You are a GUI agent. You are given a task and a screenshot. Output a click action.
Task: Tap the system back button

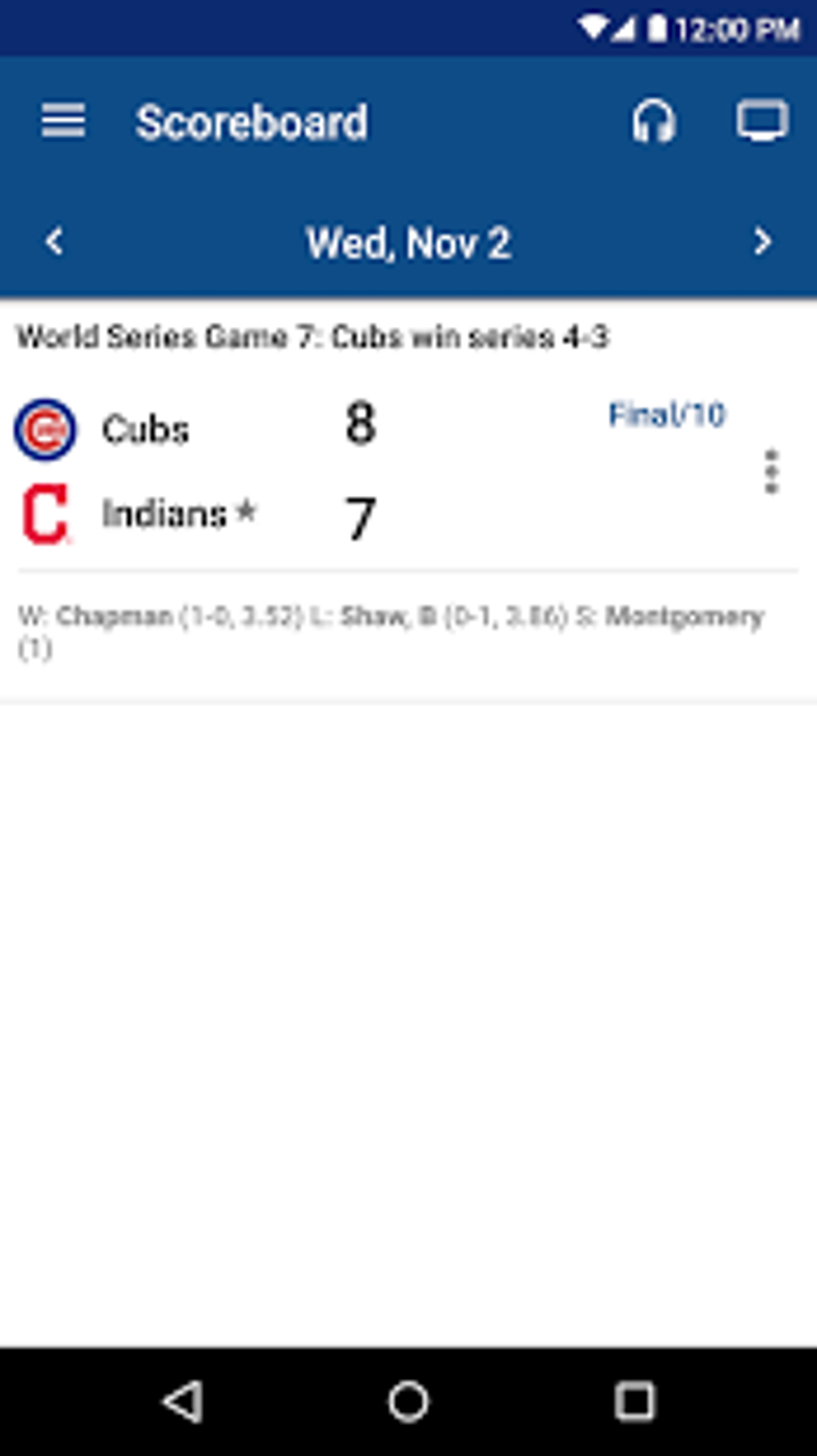click(x=183, y=1402)
